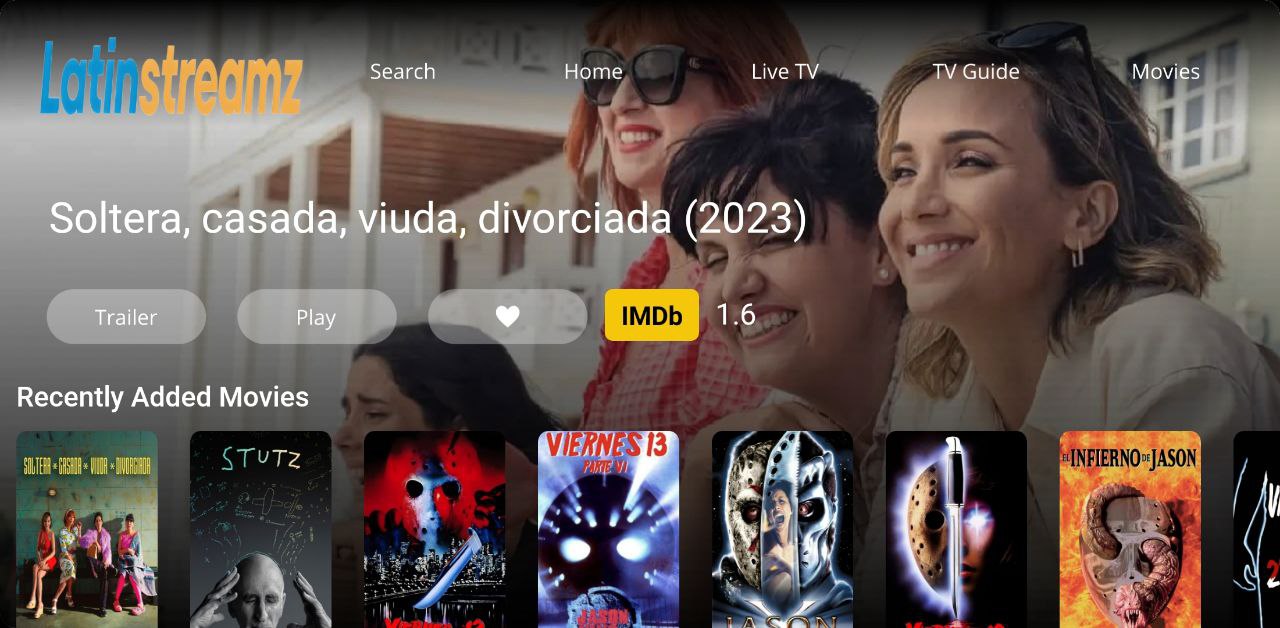
Task: Select the Stutz movie poster
Action: coord(260,528)
